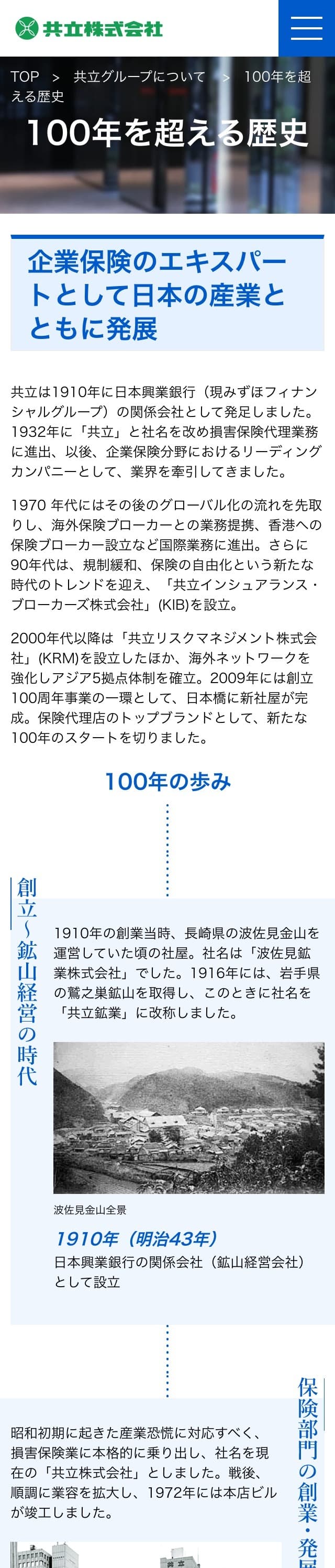Open the hamburger menu button
This screenshot has width=335, height=1568.
(x=306, y=28)
